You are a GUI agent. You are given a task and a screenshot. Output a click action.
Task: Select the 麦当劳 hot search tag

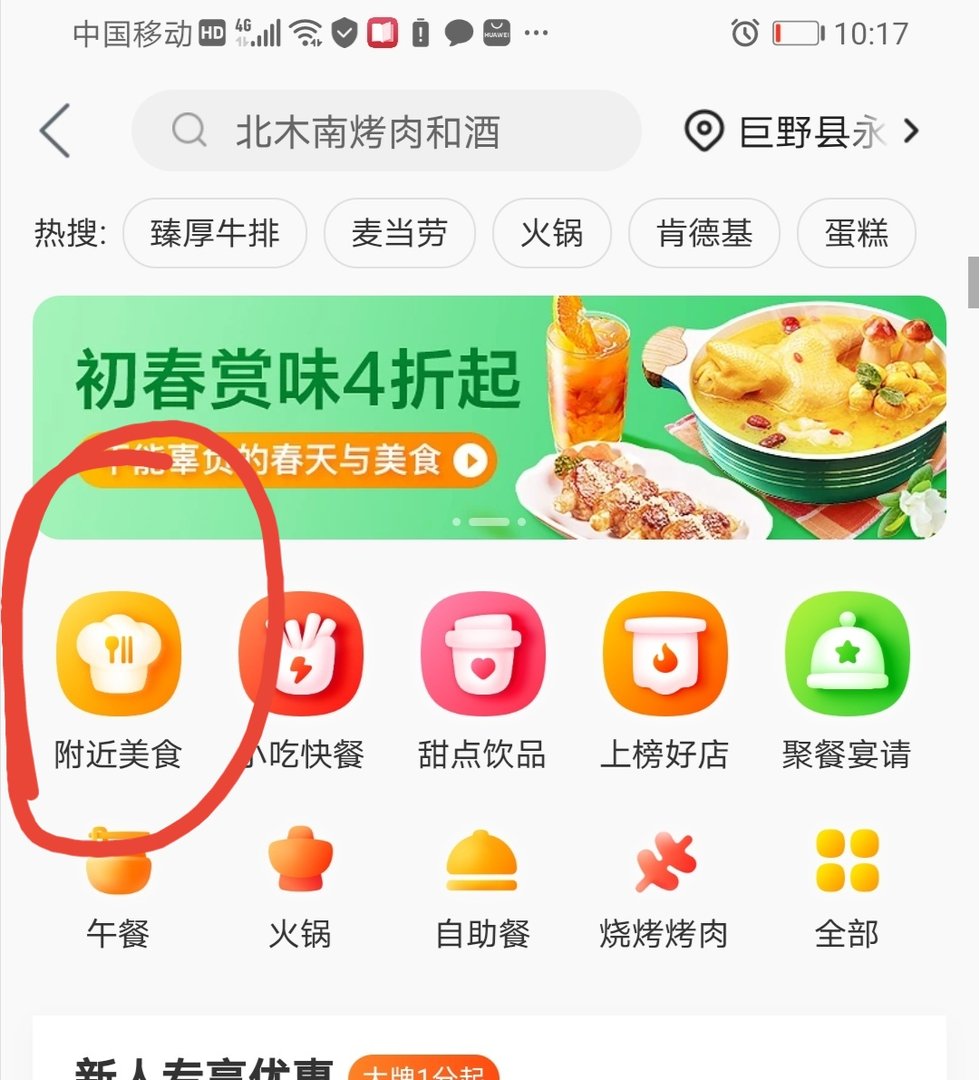click(x=399, y=233)
